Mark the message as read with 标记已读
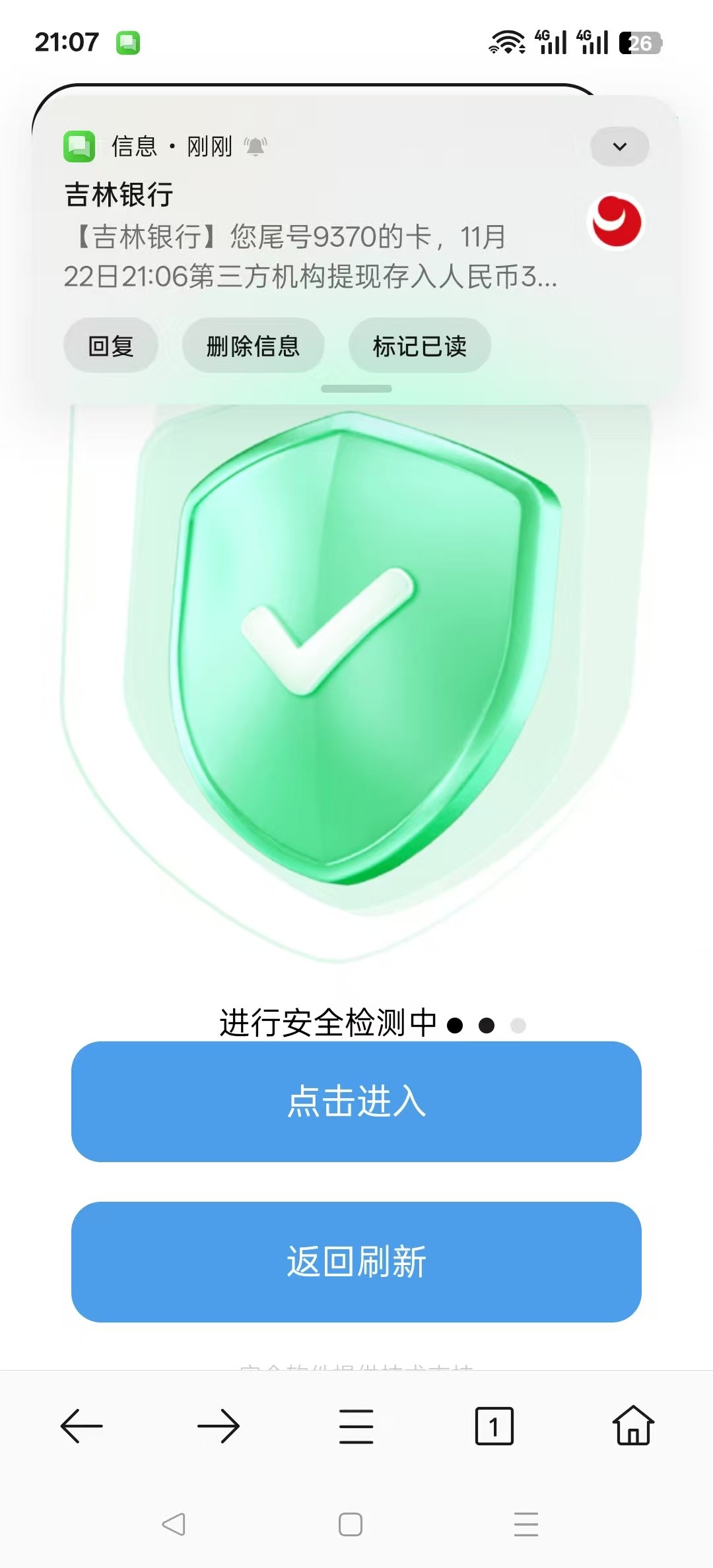The width and height of the screenshot is (713, 1568). click(x=420, y=346)
